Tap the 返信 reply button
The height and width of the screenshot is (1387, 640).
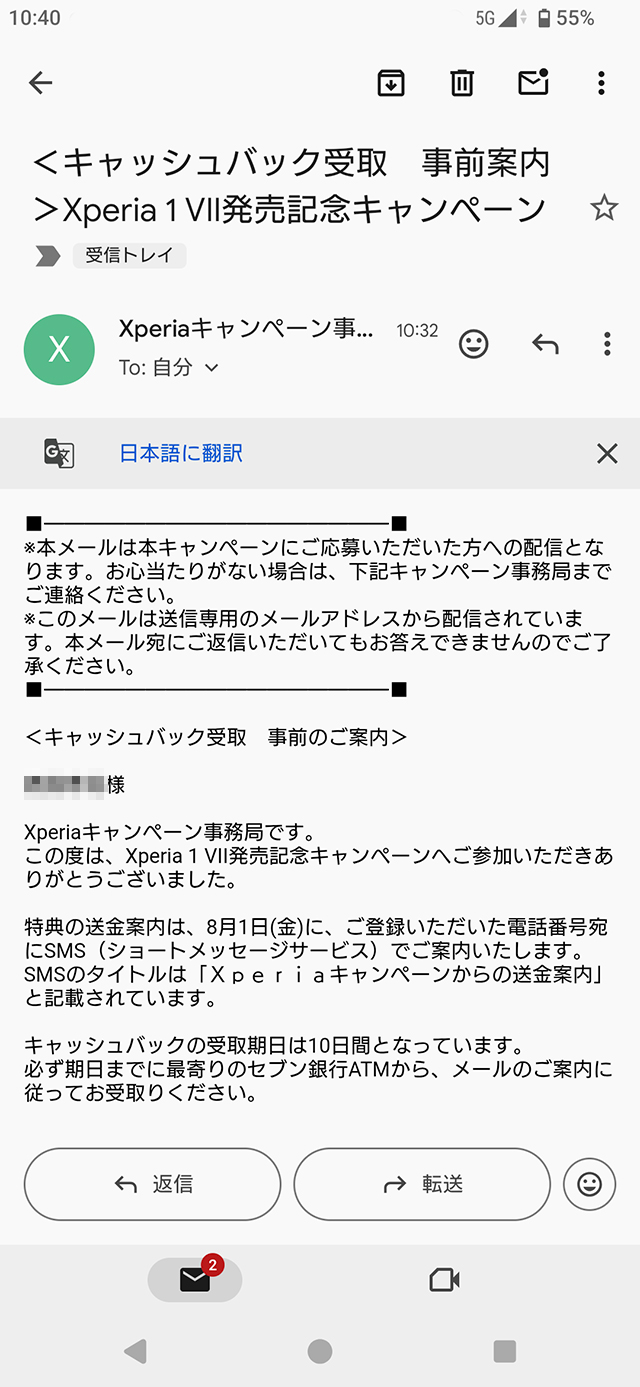pos(153,1184)
